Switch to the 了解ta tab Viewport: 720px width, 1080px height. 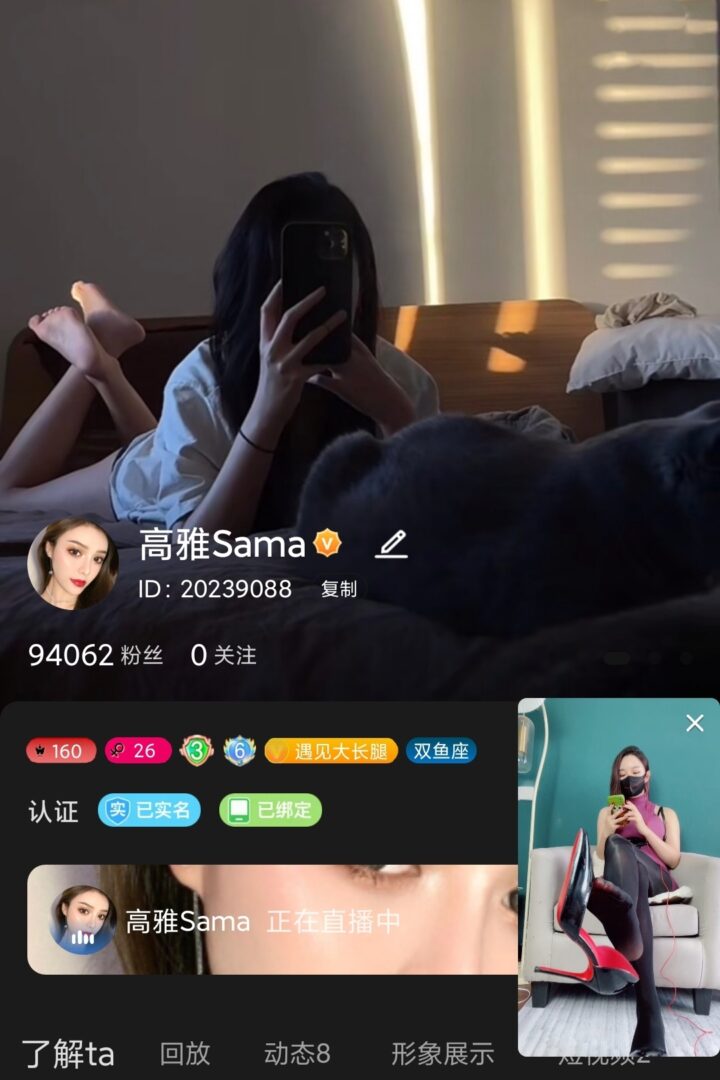68,1053
